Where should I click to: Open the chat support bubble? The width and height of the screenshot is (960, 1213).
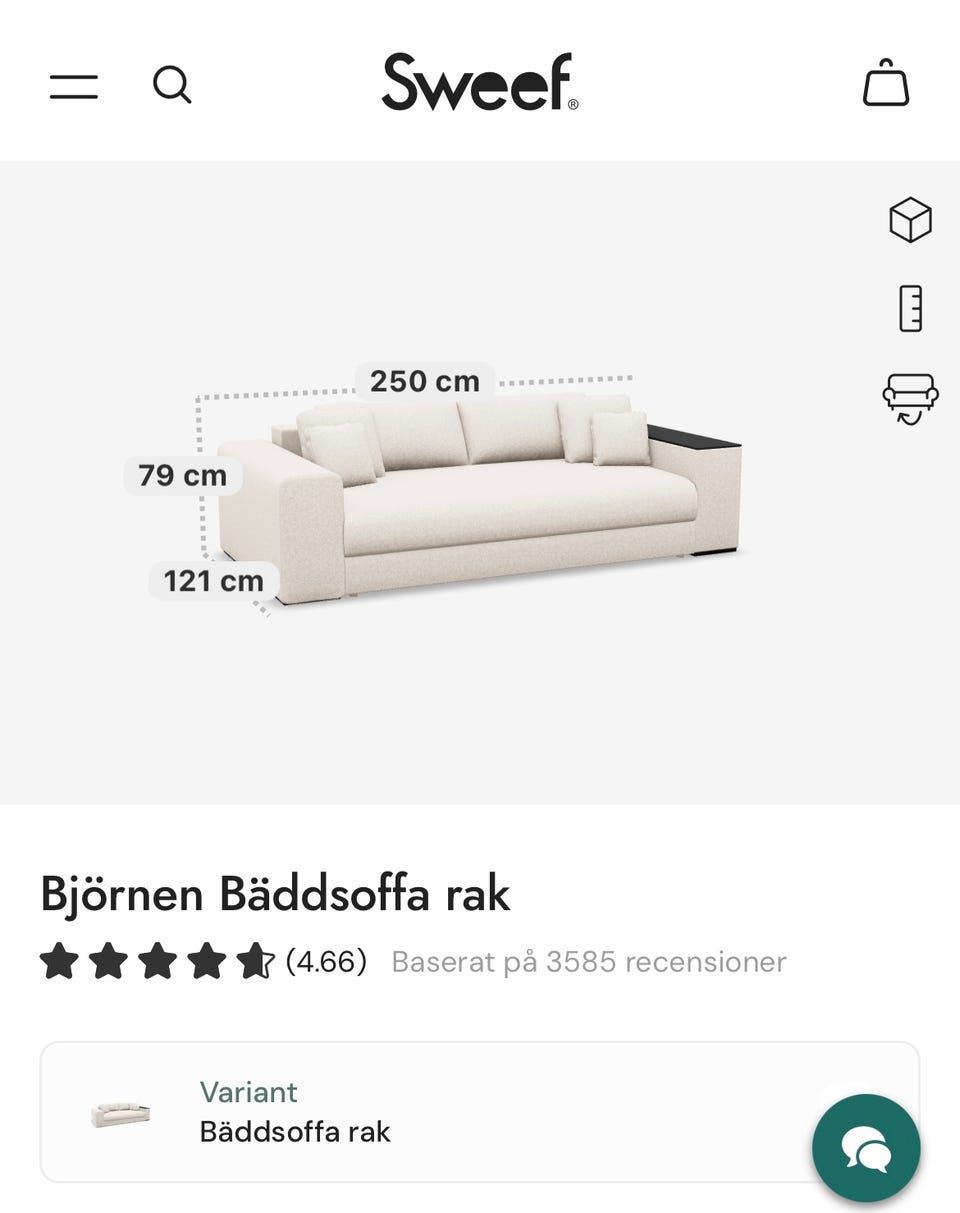866,1147
